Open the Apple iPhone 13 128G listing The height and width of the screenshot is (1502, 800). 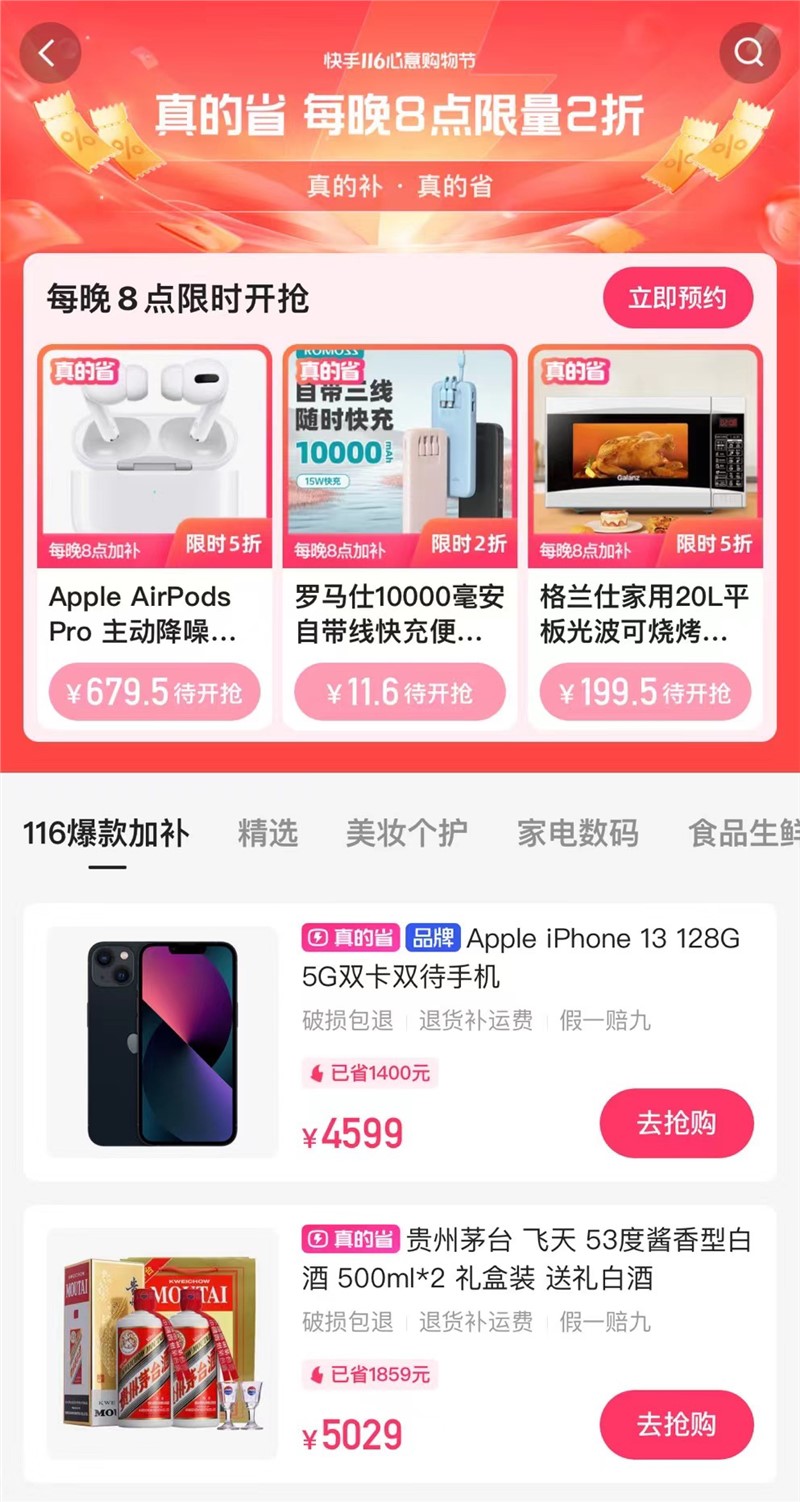[520, 957]
